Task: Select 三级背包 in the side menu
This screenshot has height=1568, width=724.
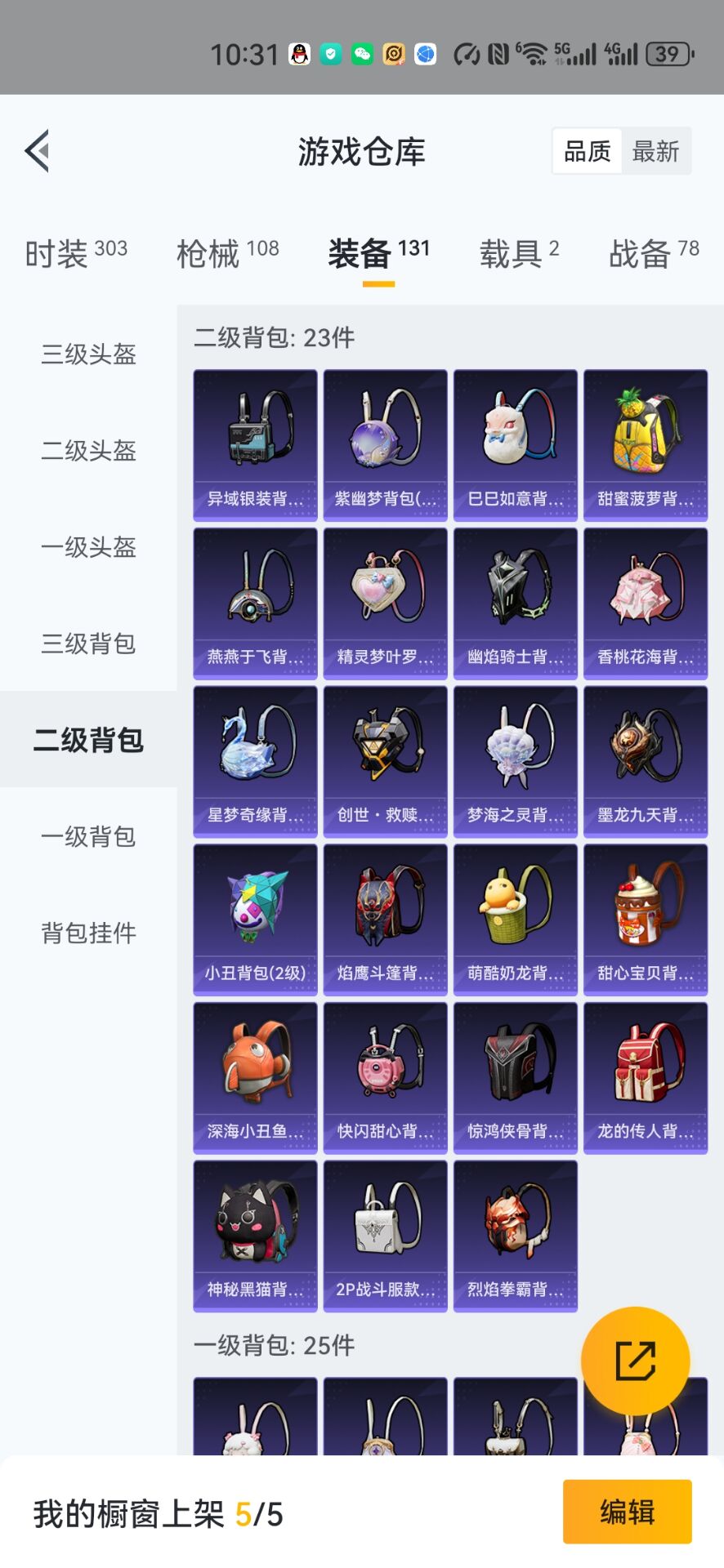Action: pyautogui.click(x=88, y=644)
